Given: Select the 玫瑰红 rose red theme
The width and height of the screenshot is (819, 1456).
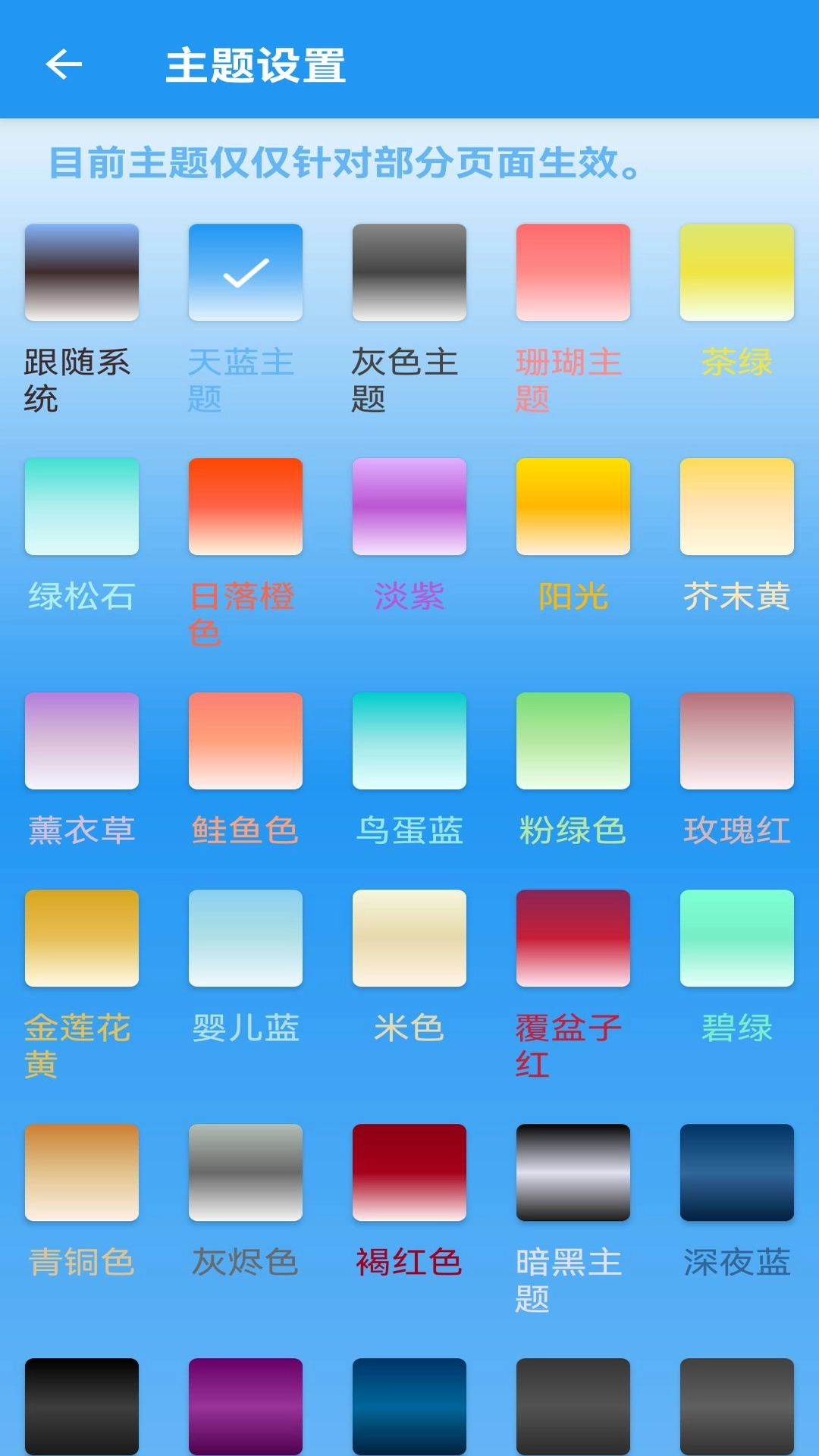Looking at the screenshot, I should (x=736, y=741).
